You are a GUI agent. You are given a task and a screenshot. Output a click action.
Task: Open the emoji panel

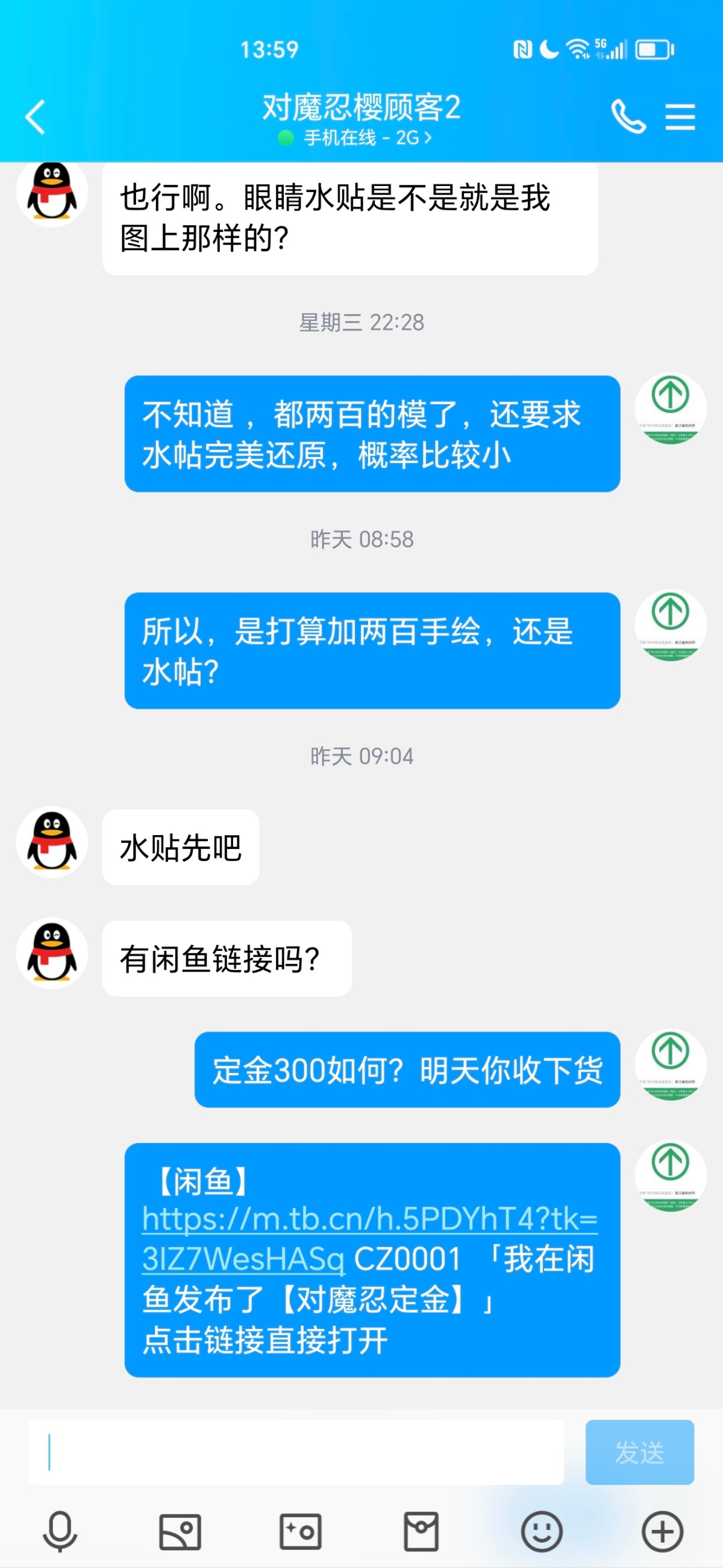(542, 1531)
